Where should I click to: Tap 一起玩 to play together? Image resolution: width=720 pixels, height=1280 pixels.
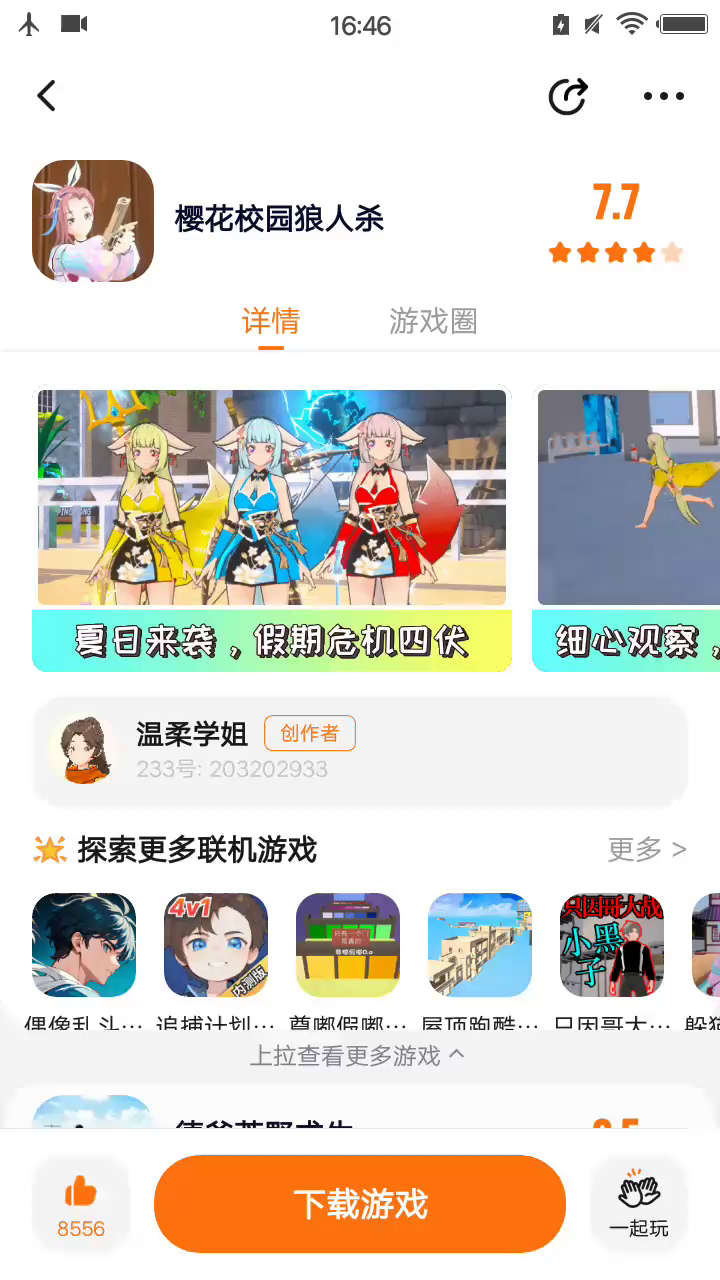tap(639, 1204)
